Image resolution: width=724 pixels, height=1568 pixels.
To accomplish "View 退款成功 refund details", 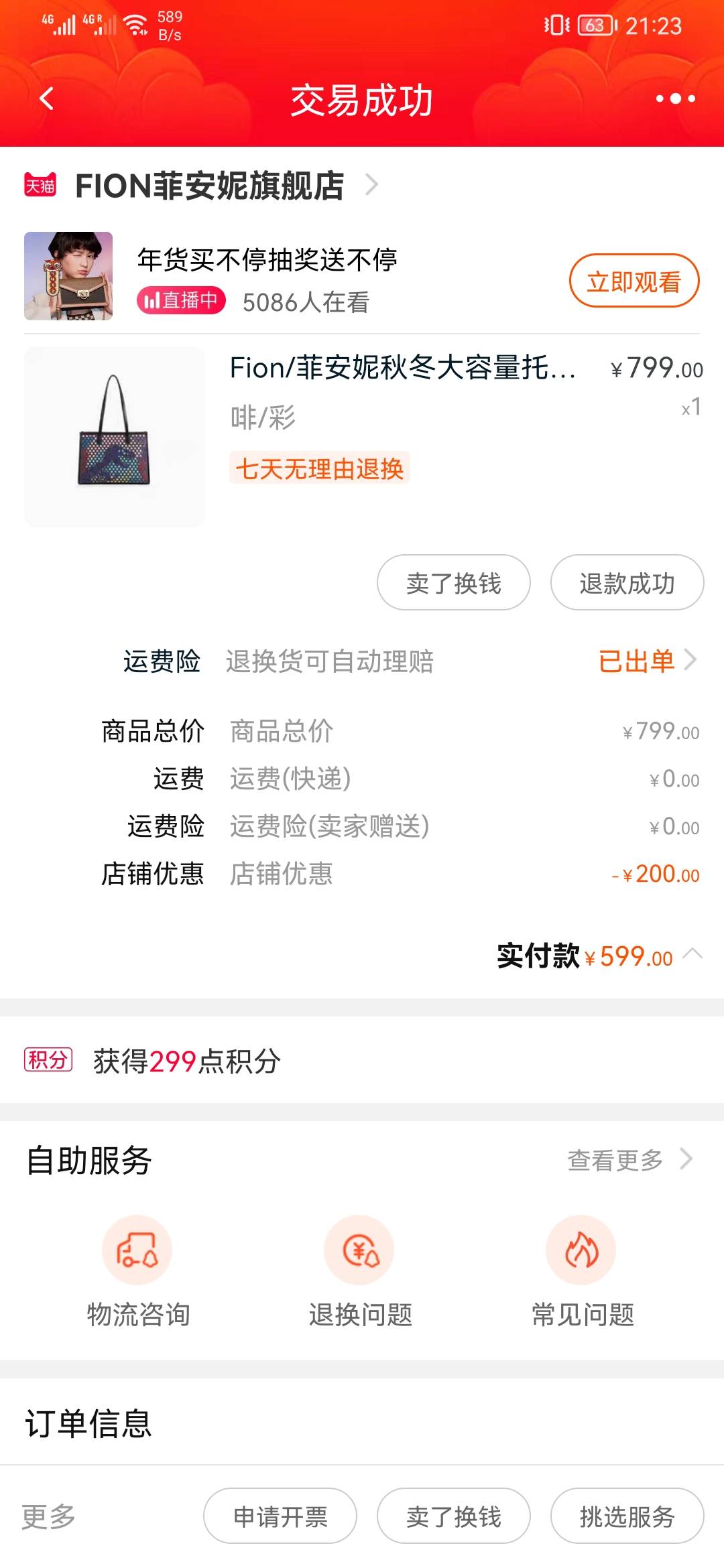I will click(x=627, y=583).
